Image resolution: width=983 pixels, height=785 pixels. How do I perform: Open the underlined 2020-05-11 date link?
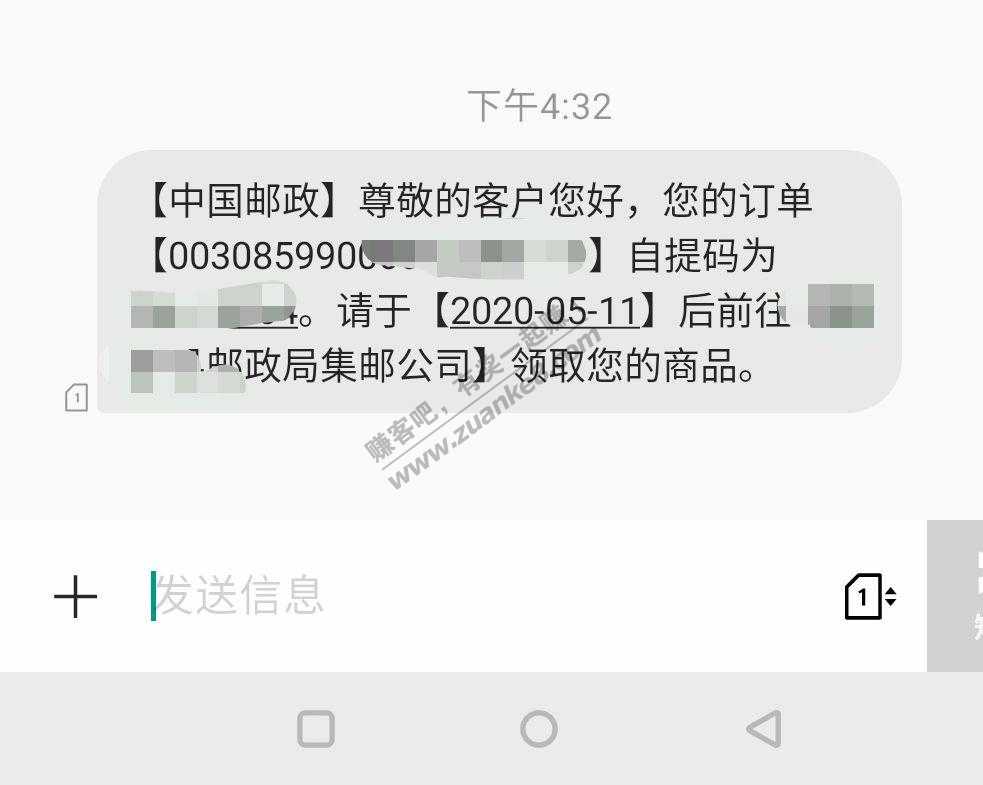[x=543, y=312]
